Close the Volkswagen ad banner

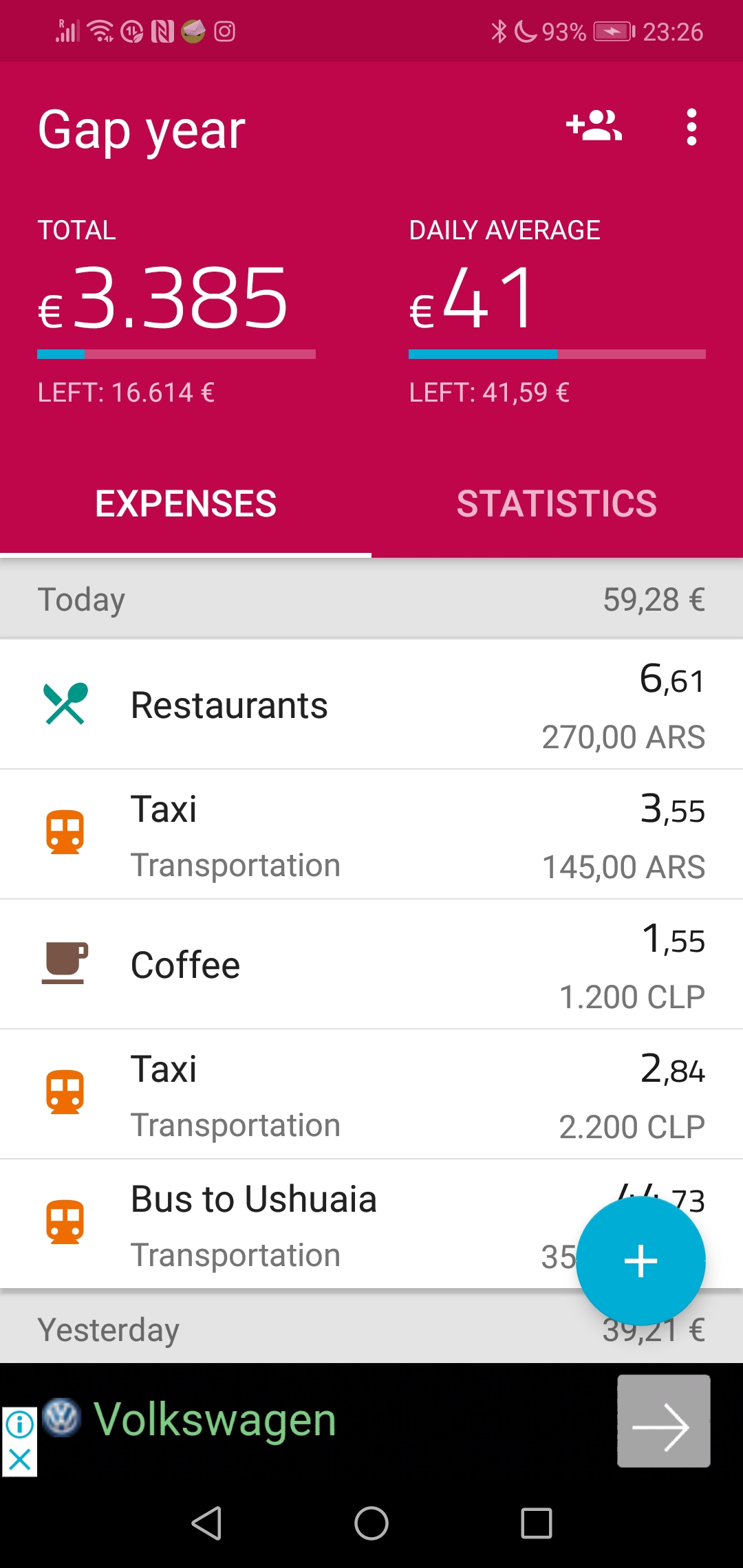(19, 1459)
